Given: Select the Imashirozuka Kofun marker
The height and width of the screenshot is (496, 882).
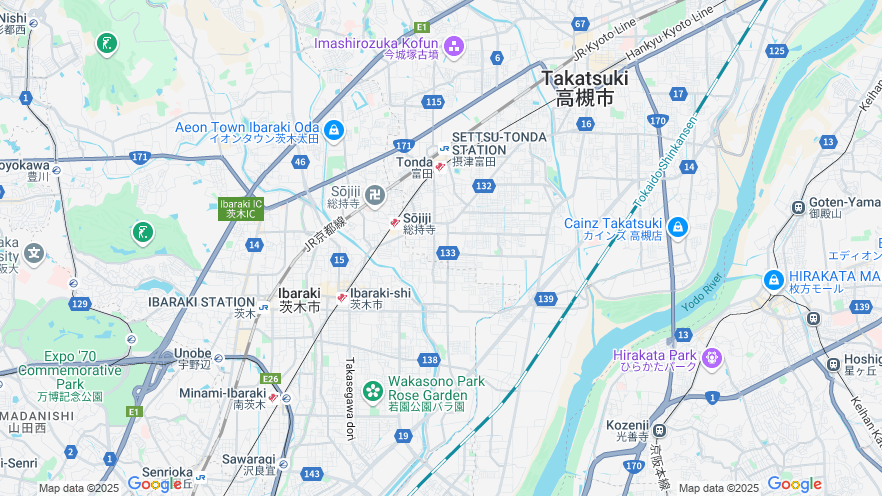Looking at the screenshot, I should point(454,45).
